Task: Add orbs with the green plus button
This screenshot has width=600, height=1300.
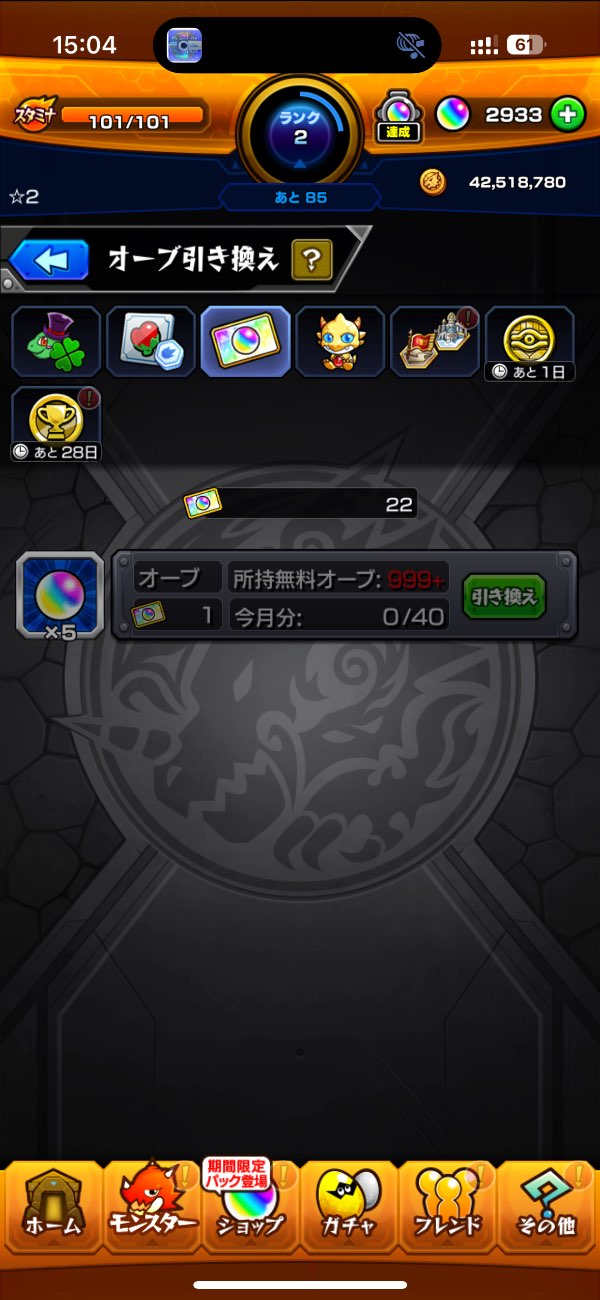Action: [566, 115]
